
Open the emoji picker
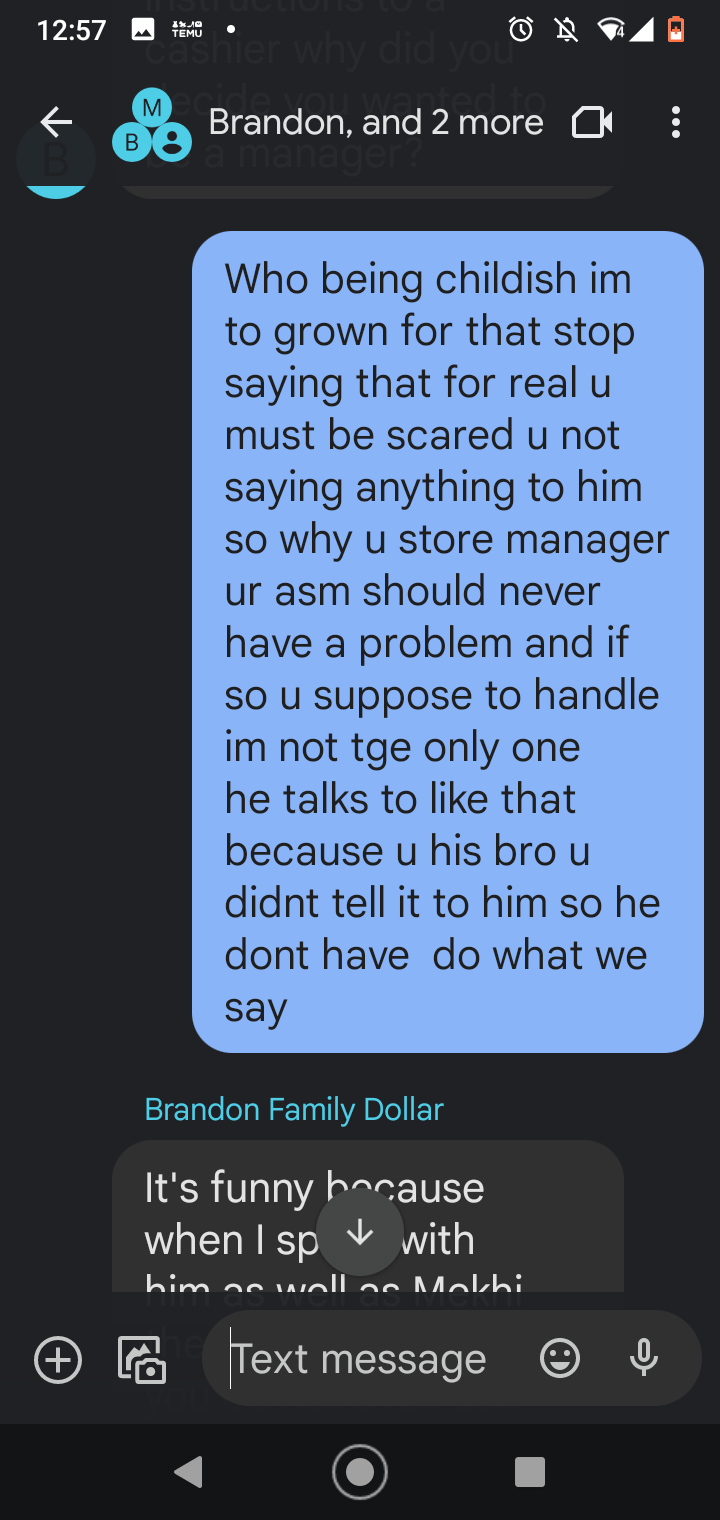pos(559,1358)
